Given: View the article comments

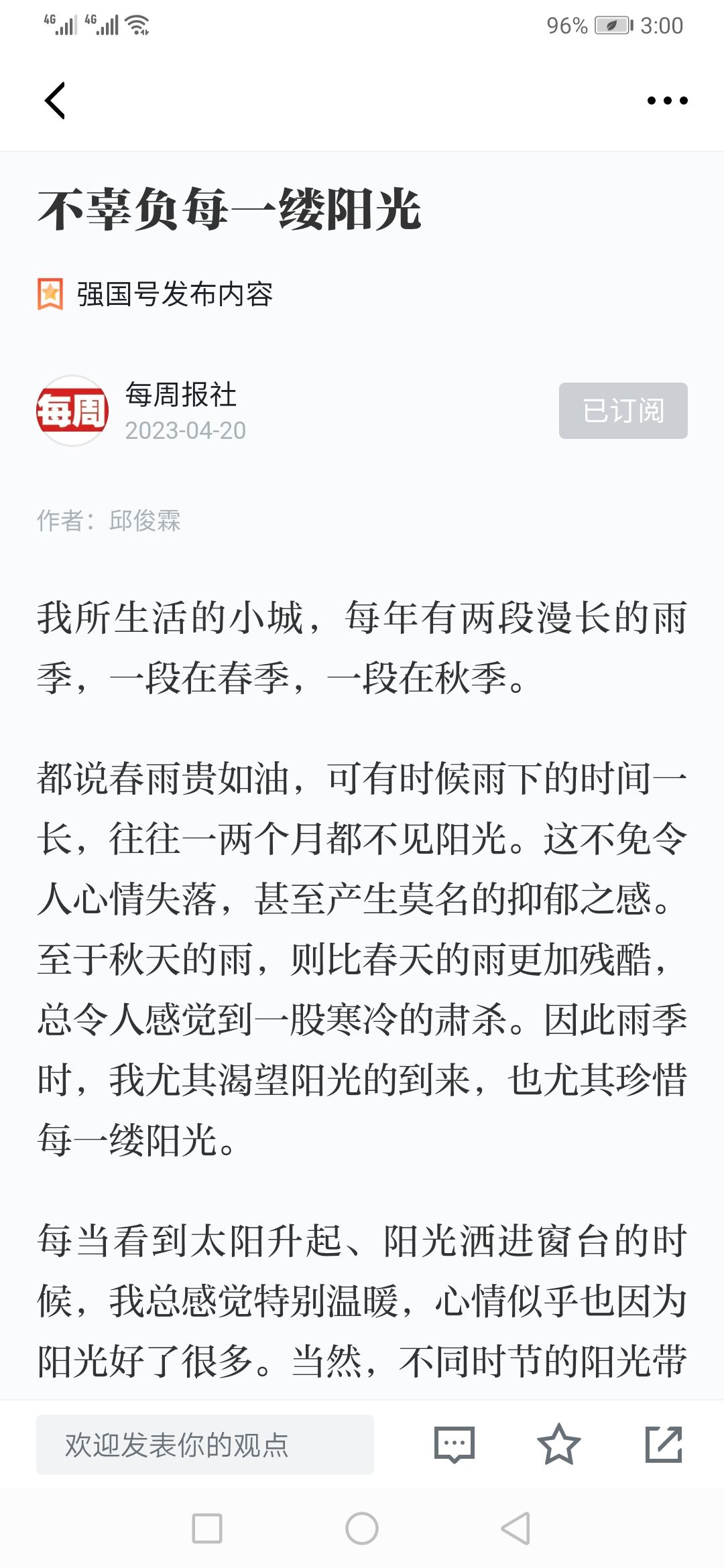Looking at the screenshot, I should pos(455,1445).
